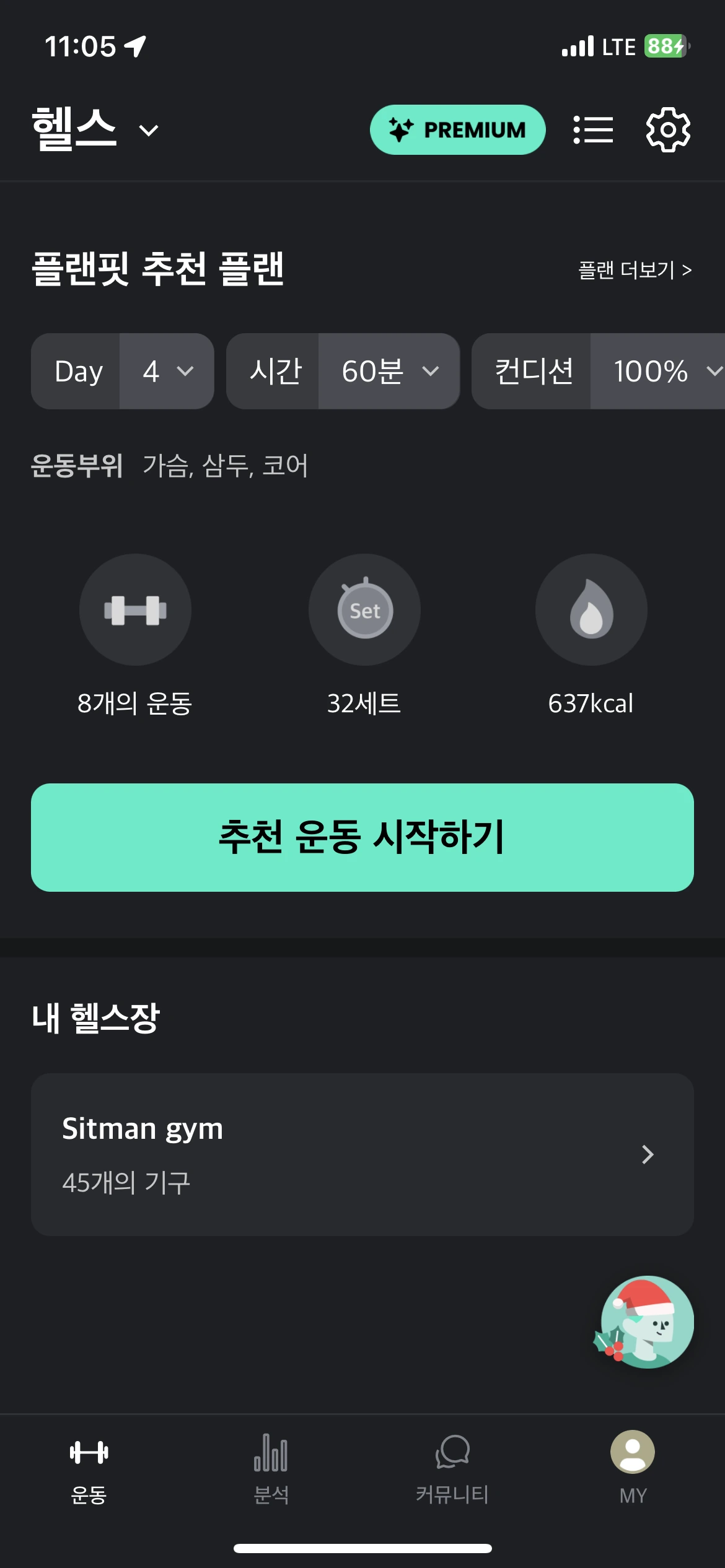The image size is (725, 1568).
Task: Switch to the 분석 tab
Action: click(271, 1468)
